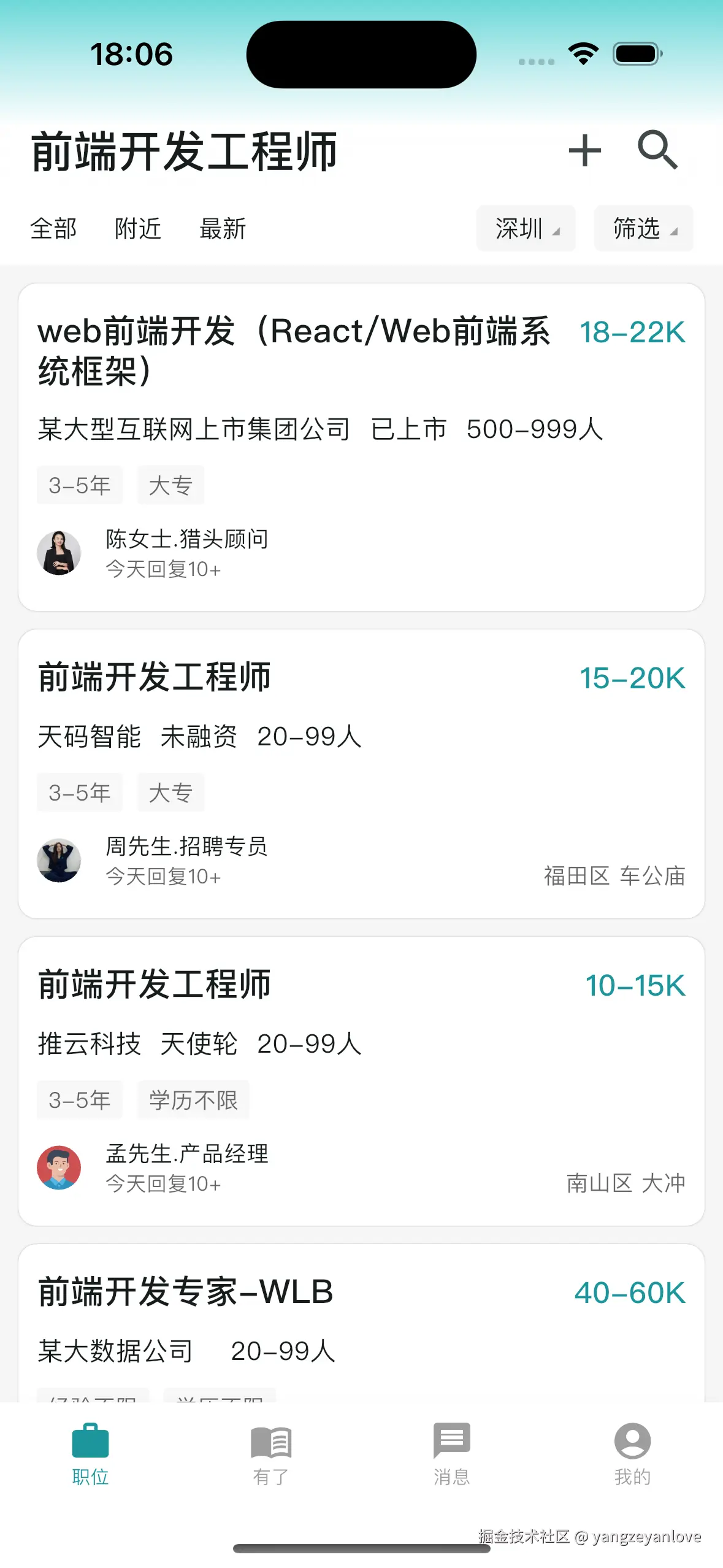Viewport: 723px width, 1568px height.
Task: Go to the 职位 tab
Action: (x=90, y=1454)
